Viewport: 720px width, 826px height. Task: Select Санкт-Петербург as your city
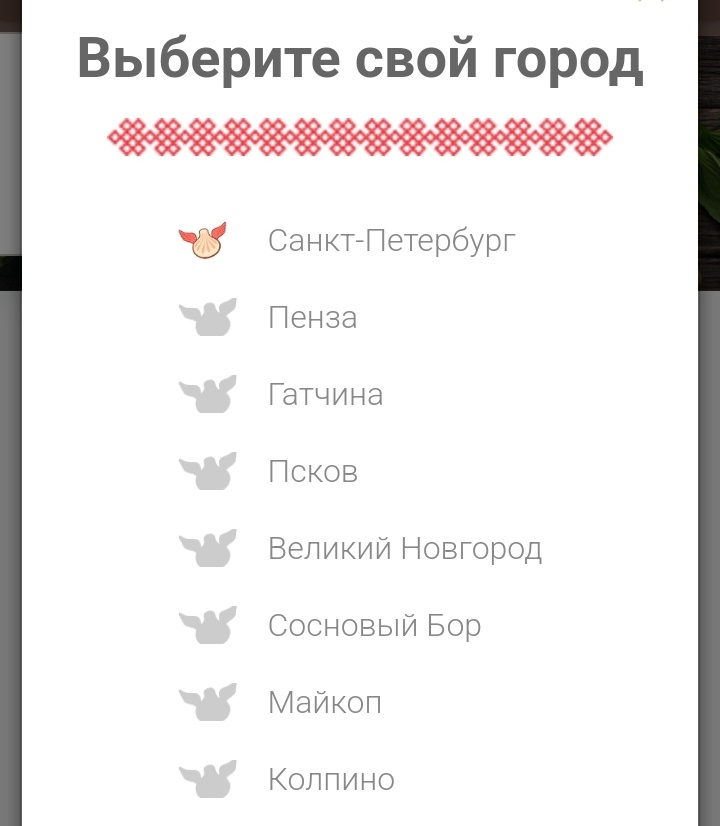391,240
